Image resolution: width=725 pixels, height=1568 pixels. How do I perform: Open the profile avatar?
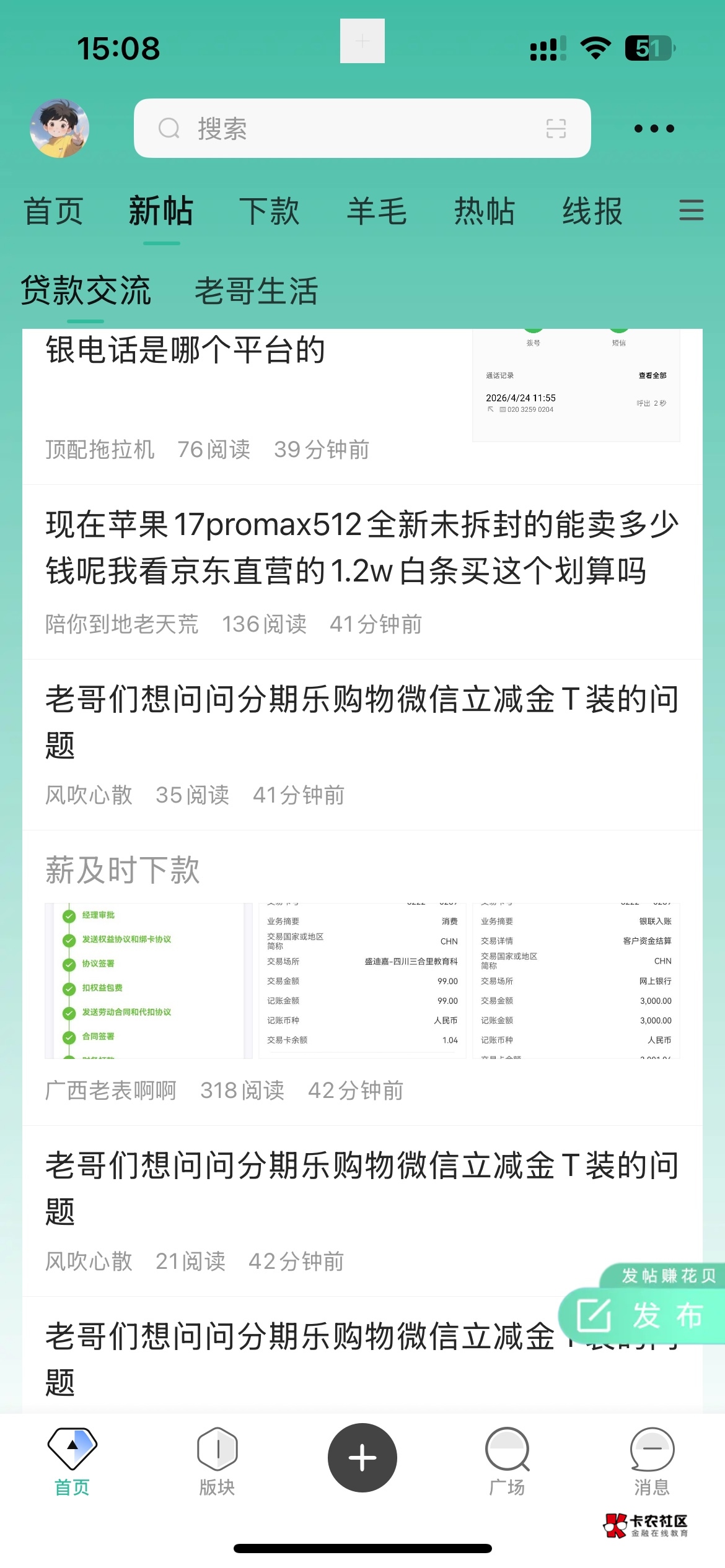pos(59,128)
